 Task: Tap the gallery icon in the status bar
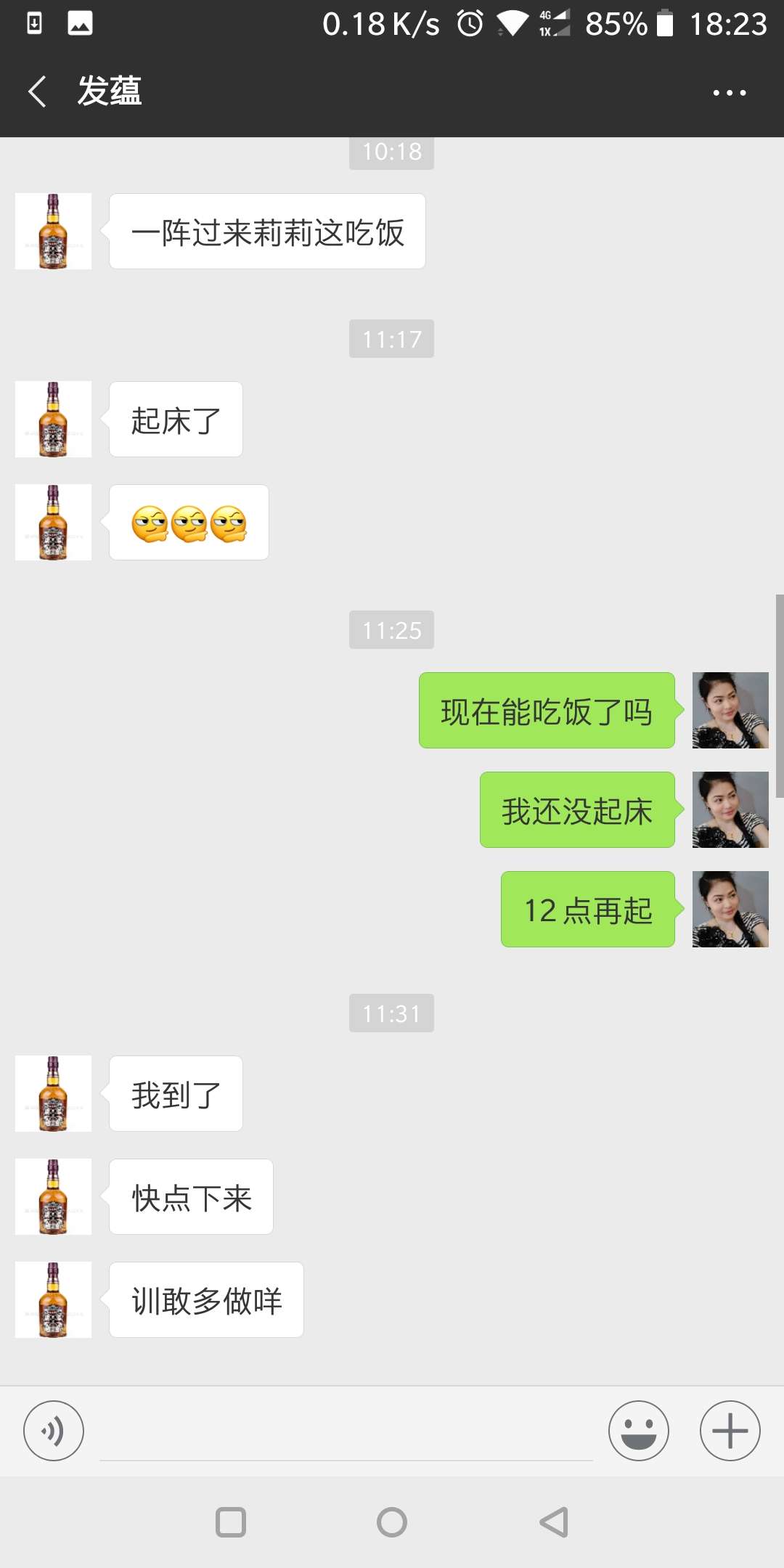[81, 23]
